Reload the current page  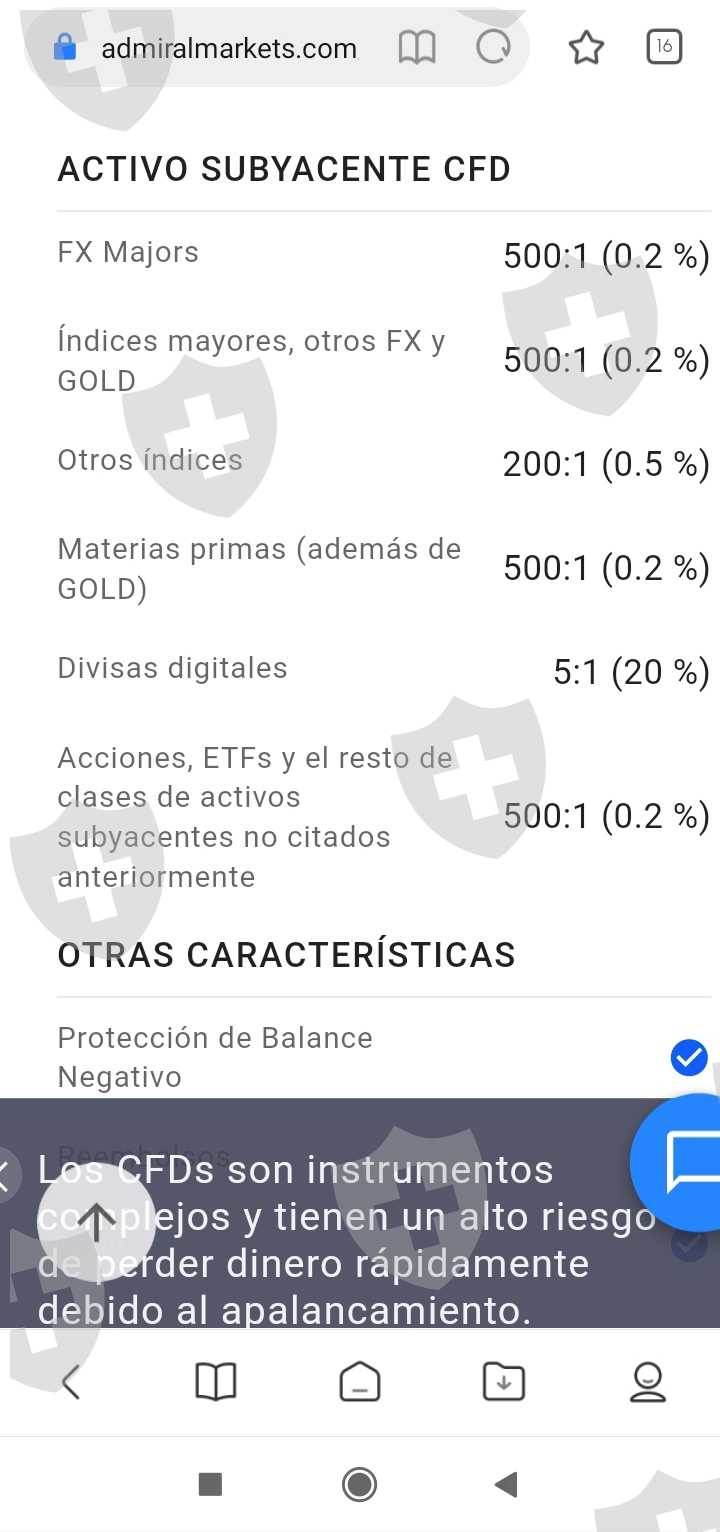(493, 47)
